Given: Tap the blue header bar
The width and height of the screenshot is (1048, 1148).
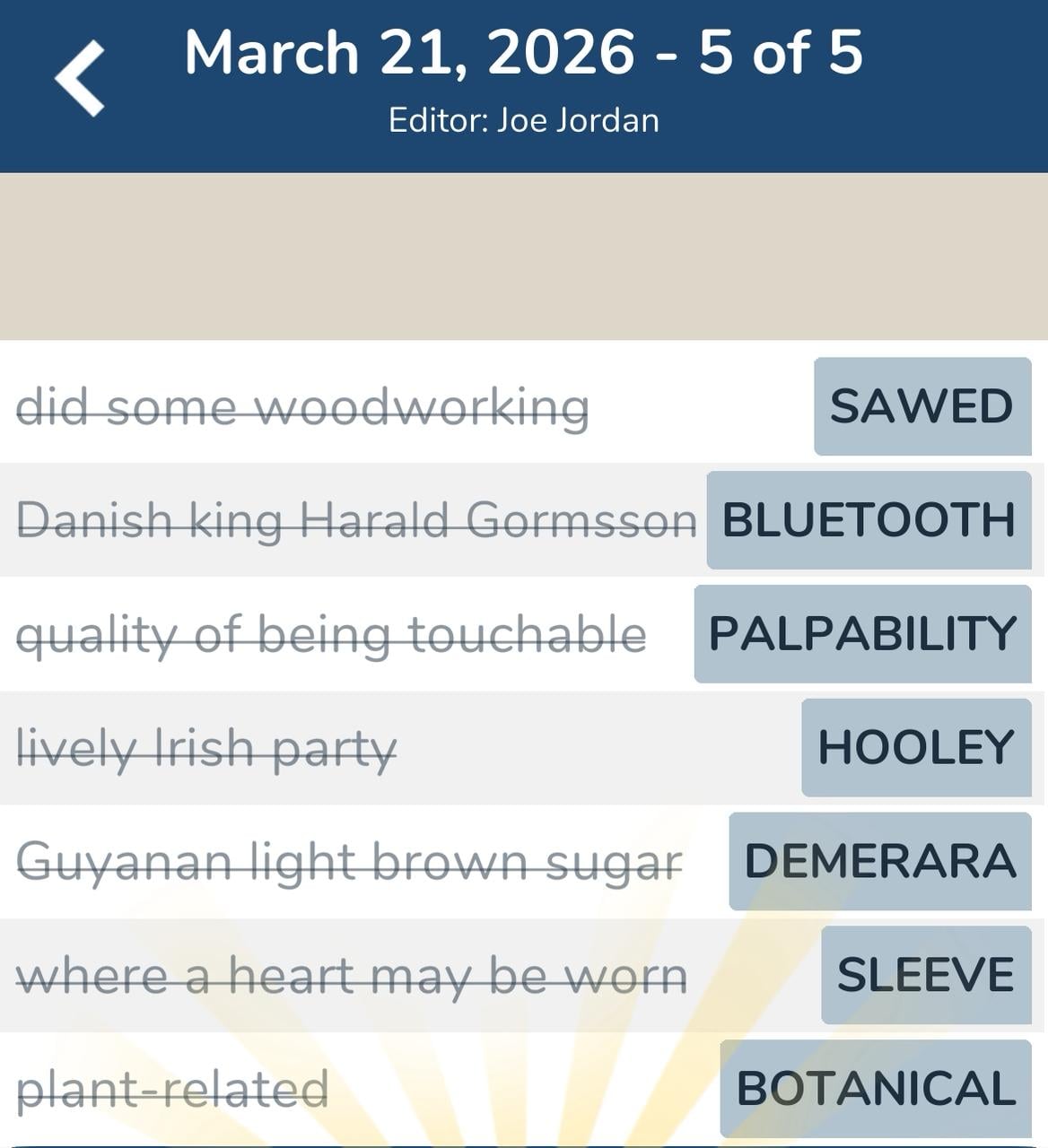Looking at the screenshot, I should tap(523, 85).
